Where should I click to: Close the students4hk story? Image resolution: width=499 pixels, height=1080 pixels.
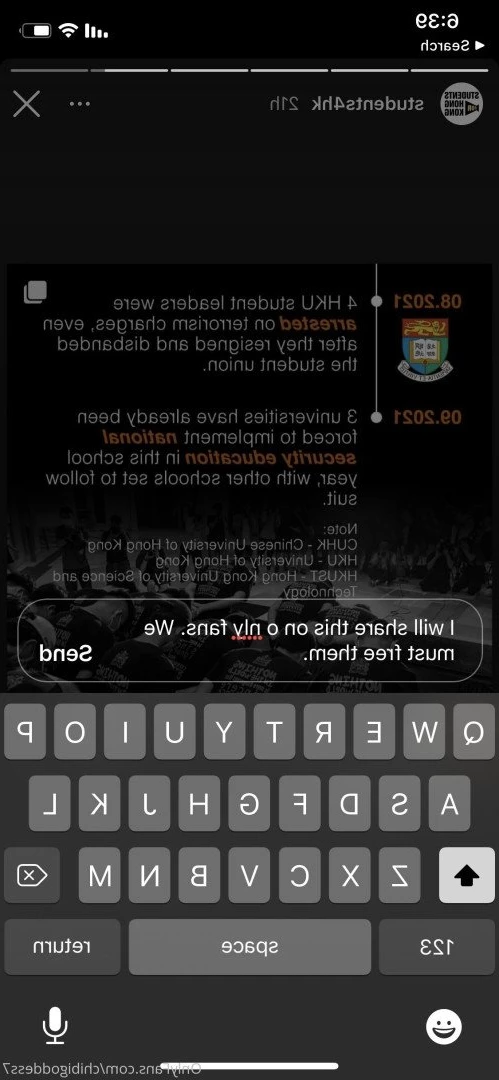(x=27, y=104)
